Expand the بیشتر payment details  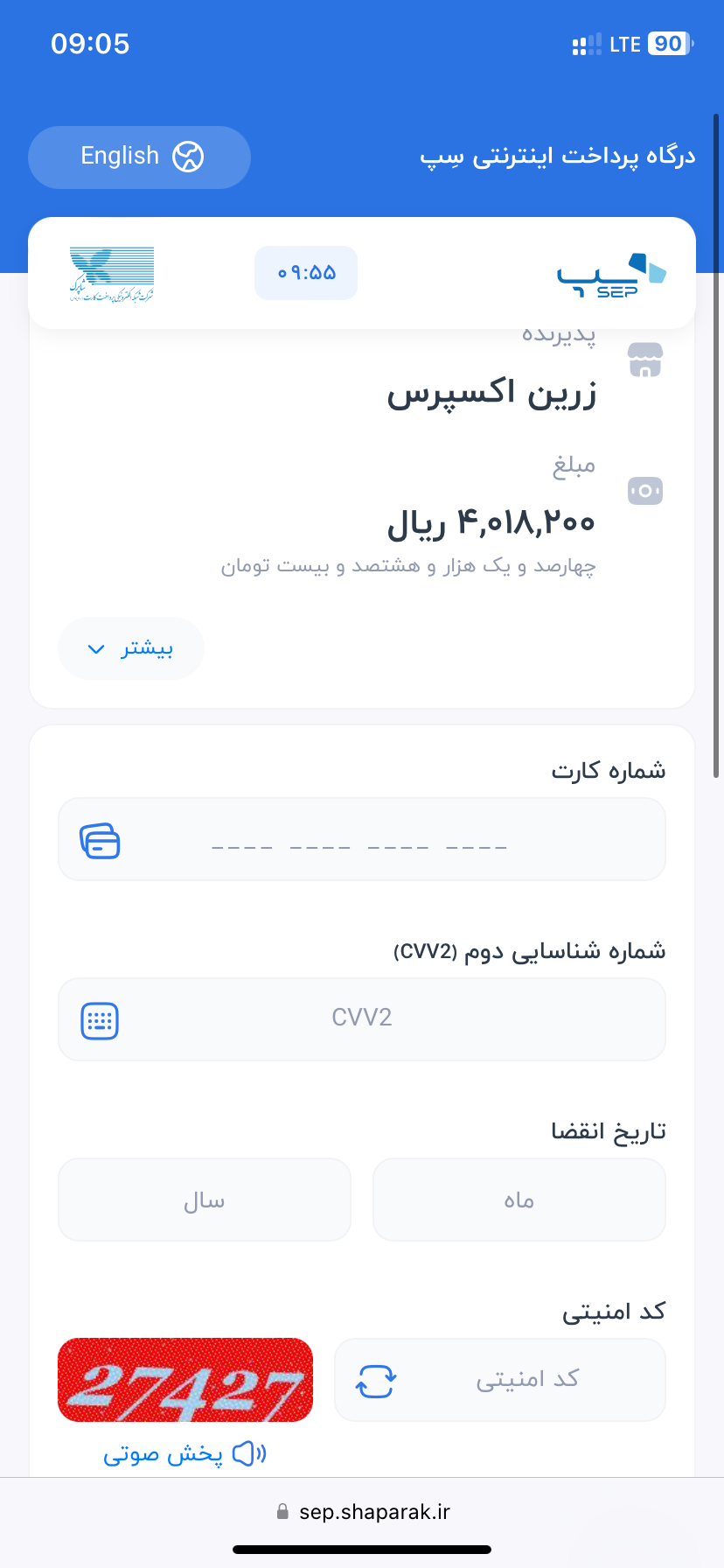pyautogui.click(x=131, y=648)
